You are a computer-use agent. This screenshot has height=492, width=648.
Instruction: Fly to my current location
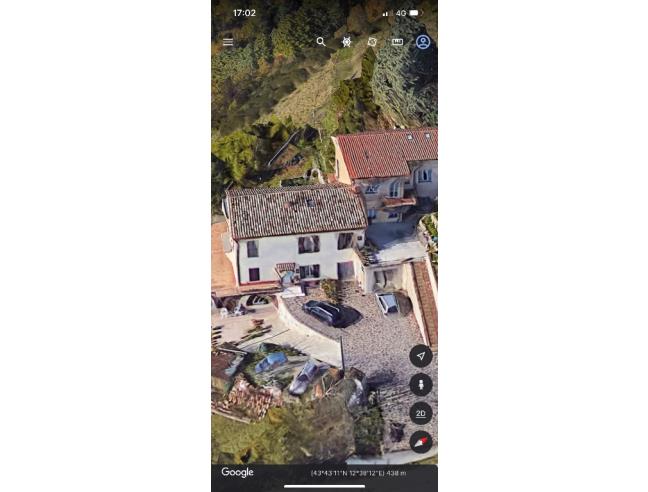pos(421,356)
